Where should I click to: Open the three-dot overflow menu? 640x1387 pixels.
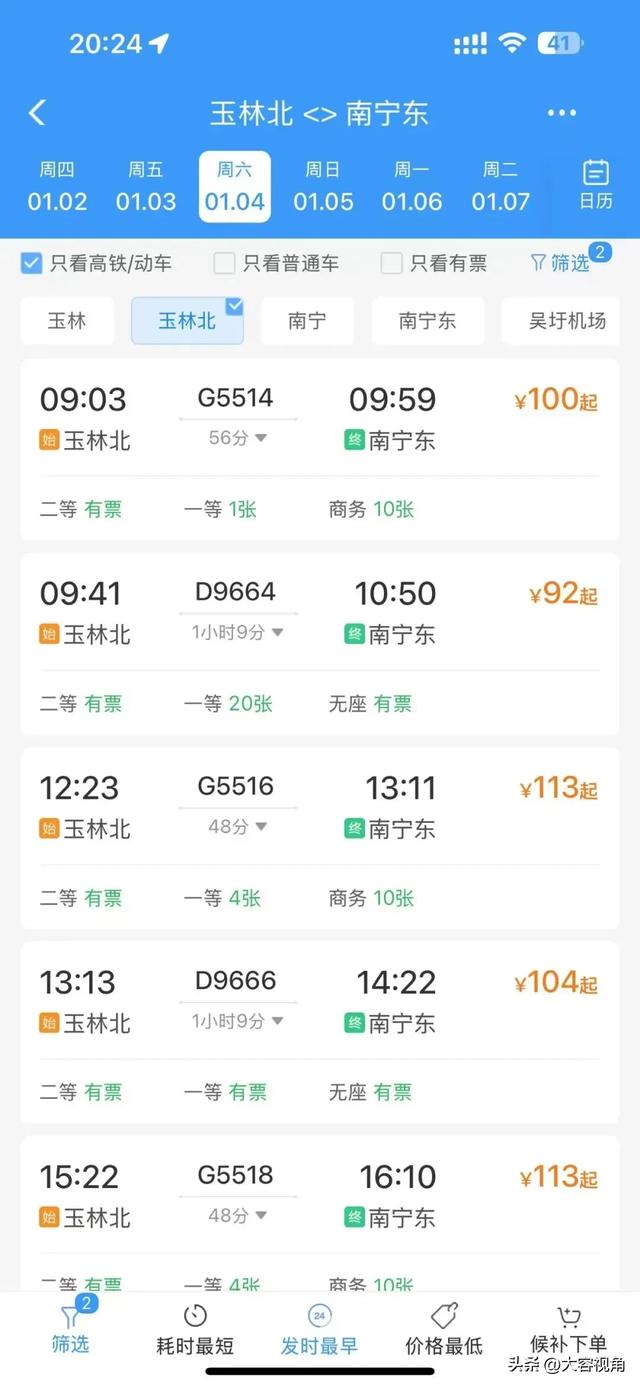[x=562, y=113]
